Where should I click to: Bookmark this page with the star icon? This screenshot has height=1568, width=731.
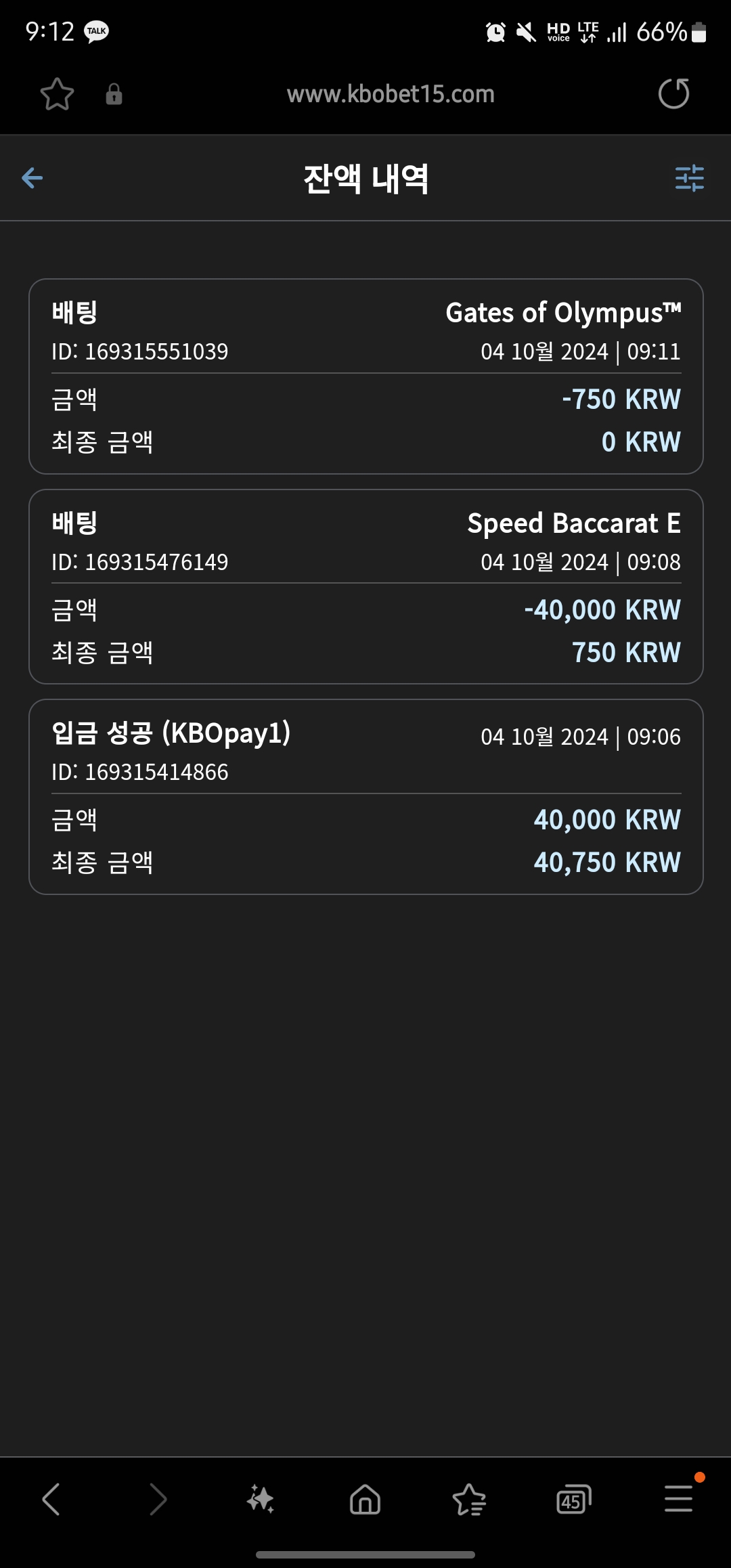(x=57, y=94)
